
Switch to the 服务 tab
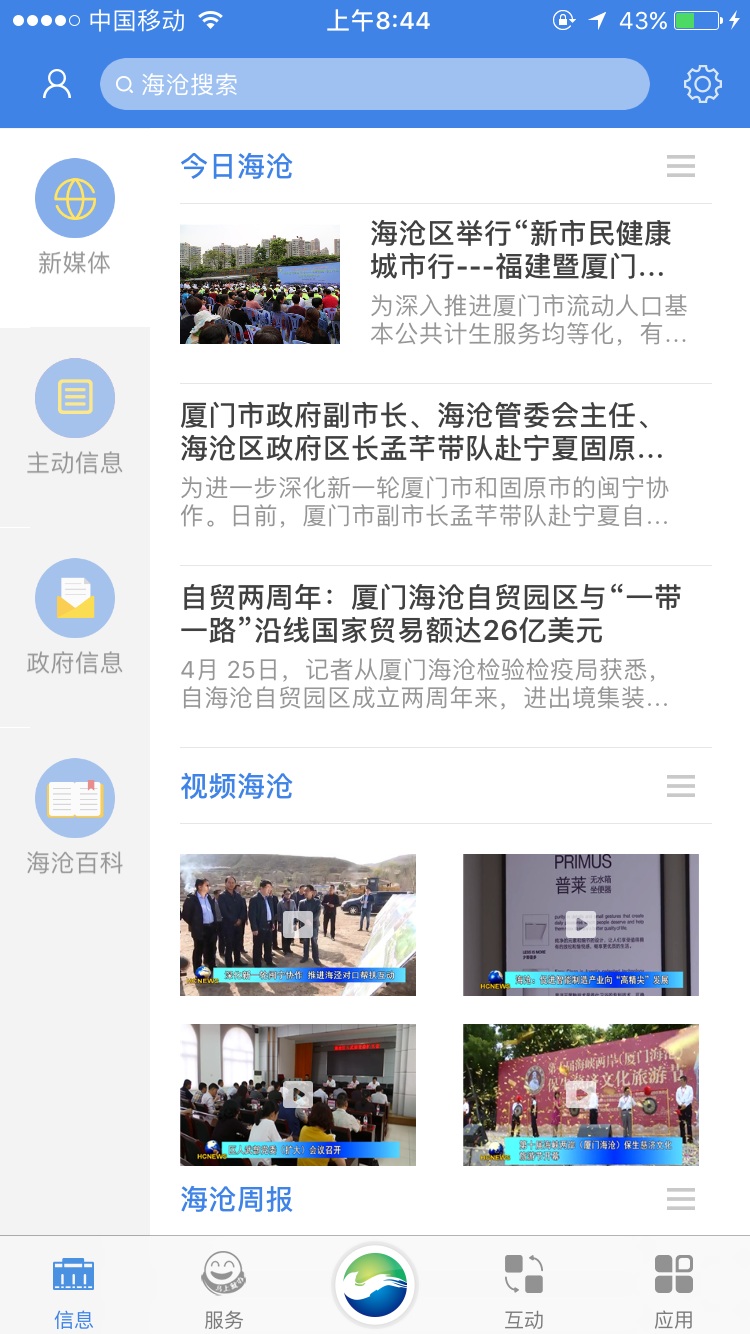point(224,1291)
